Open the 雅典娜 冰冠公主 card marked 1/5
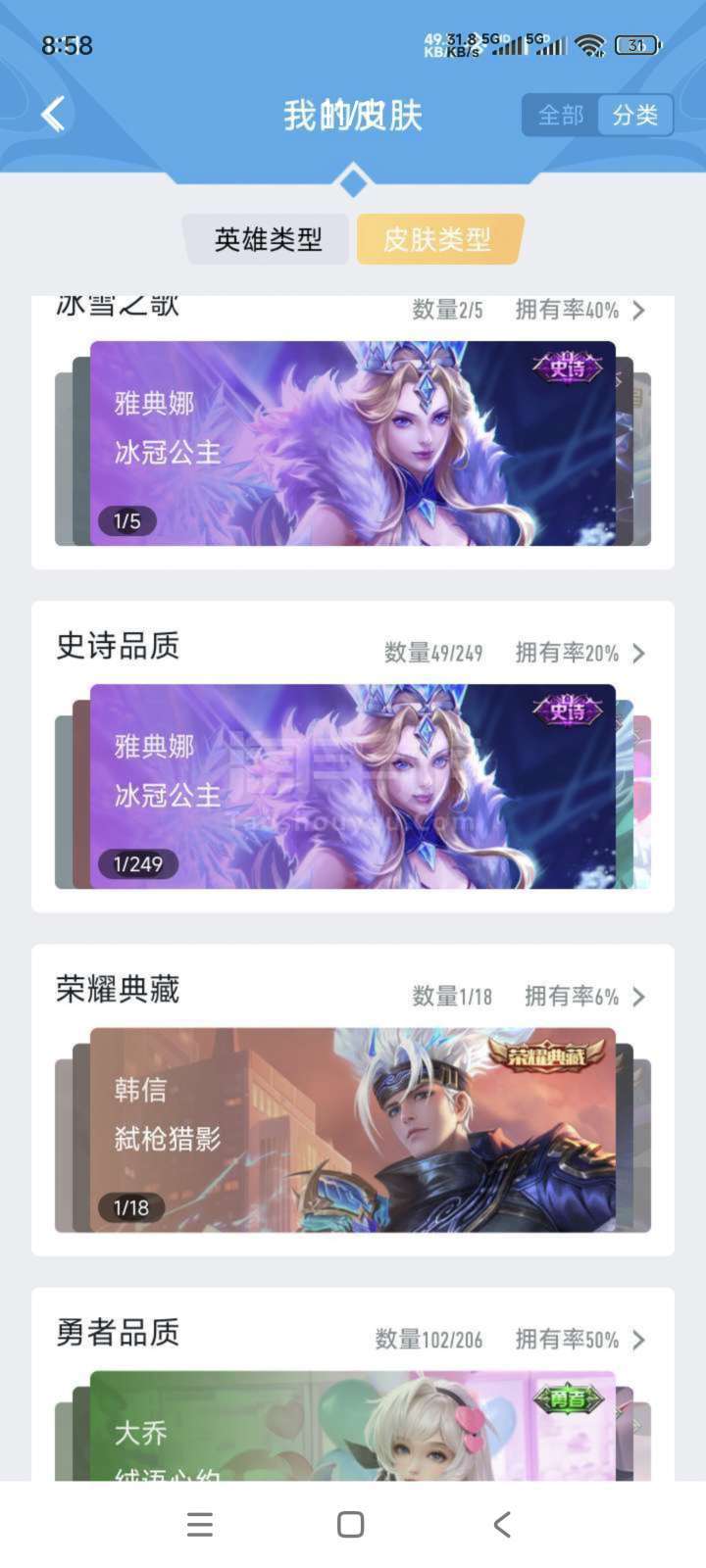The height and width of the screenshot is (1568, 706). pyautogui.click(x=353, y=443)
